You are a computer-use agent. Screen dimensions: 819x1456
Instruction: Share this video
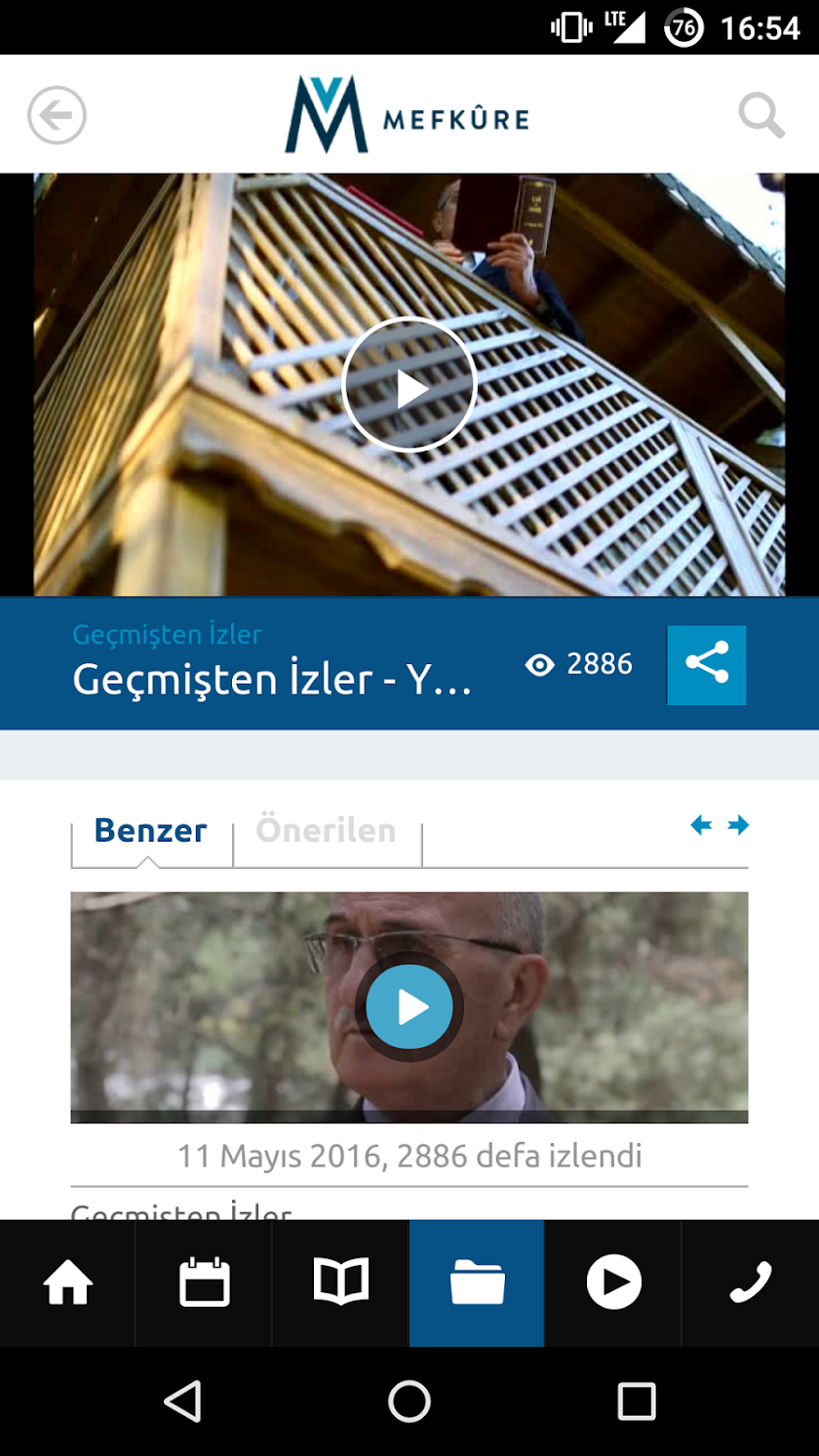click(x=706, y=664)
